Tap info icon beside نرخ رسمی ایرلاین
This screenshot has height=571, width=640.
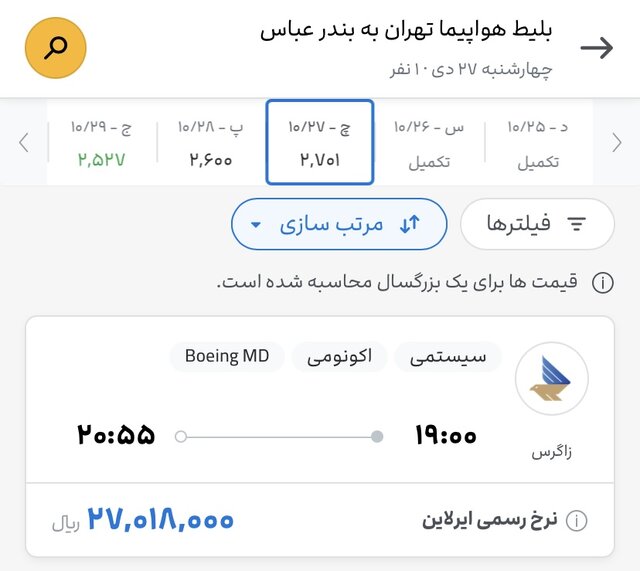tap(576, 521)
